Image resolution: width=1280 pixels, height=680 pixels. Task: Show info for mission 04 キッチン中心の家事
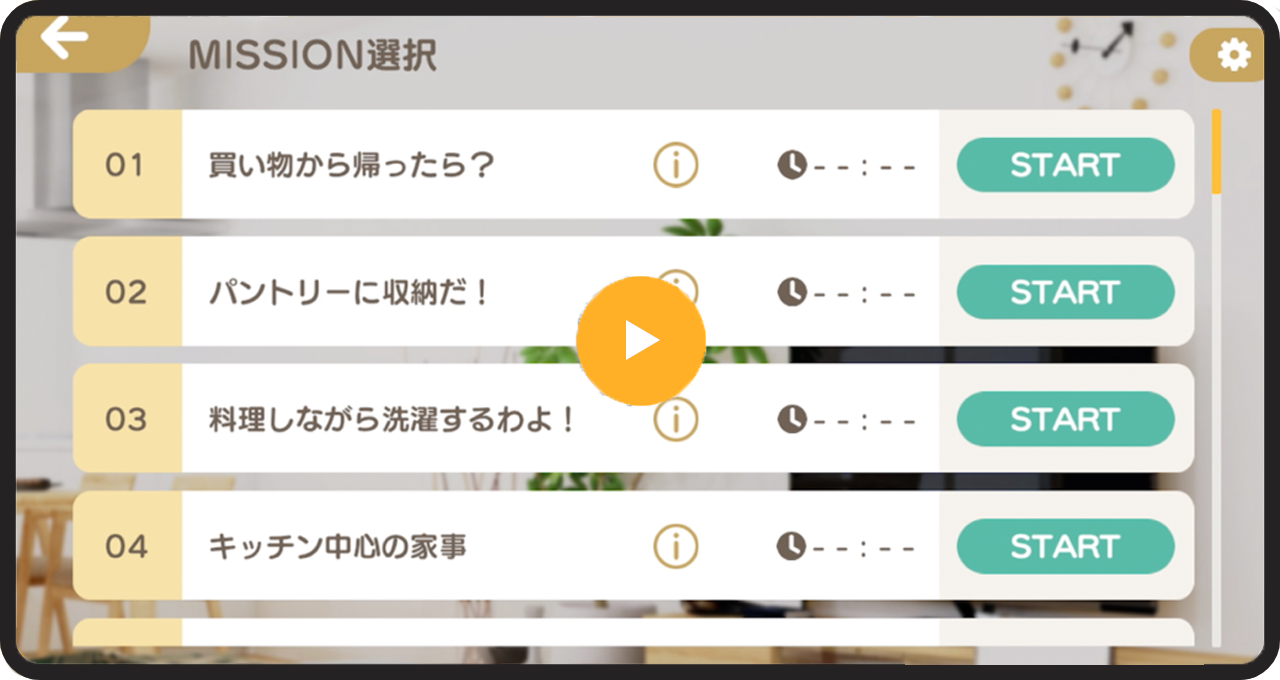pyautogui.click(x=676, y=546)
